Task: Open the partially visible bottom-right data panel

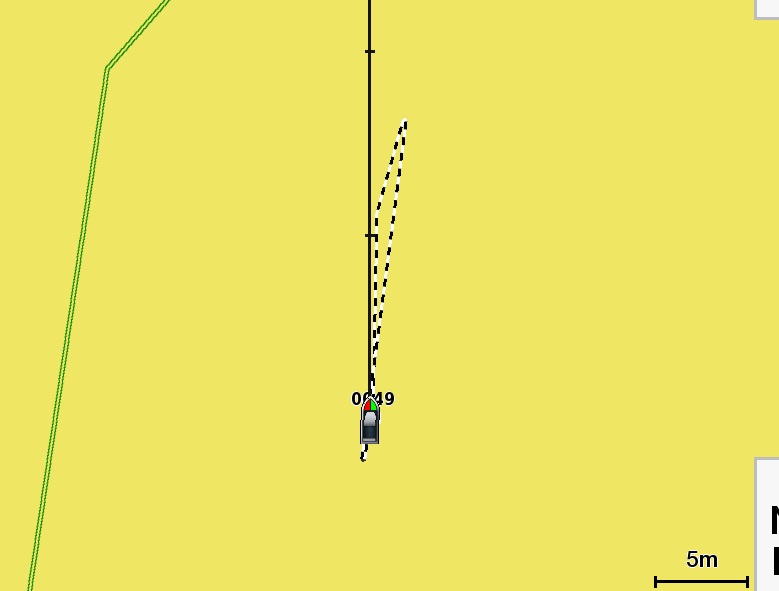Action: (769, 524)
